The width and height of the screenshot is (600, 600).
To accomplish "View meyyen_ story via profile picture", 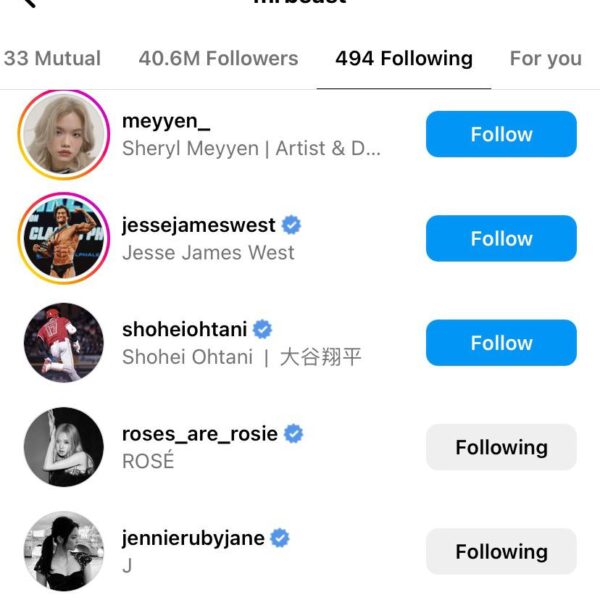I will click(x=63, y=134).
